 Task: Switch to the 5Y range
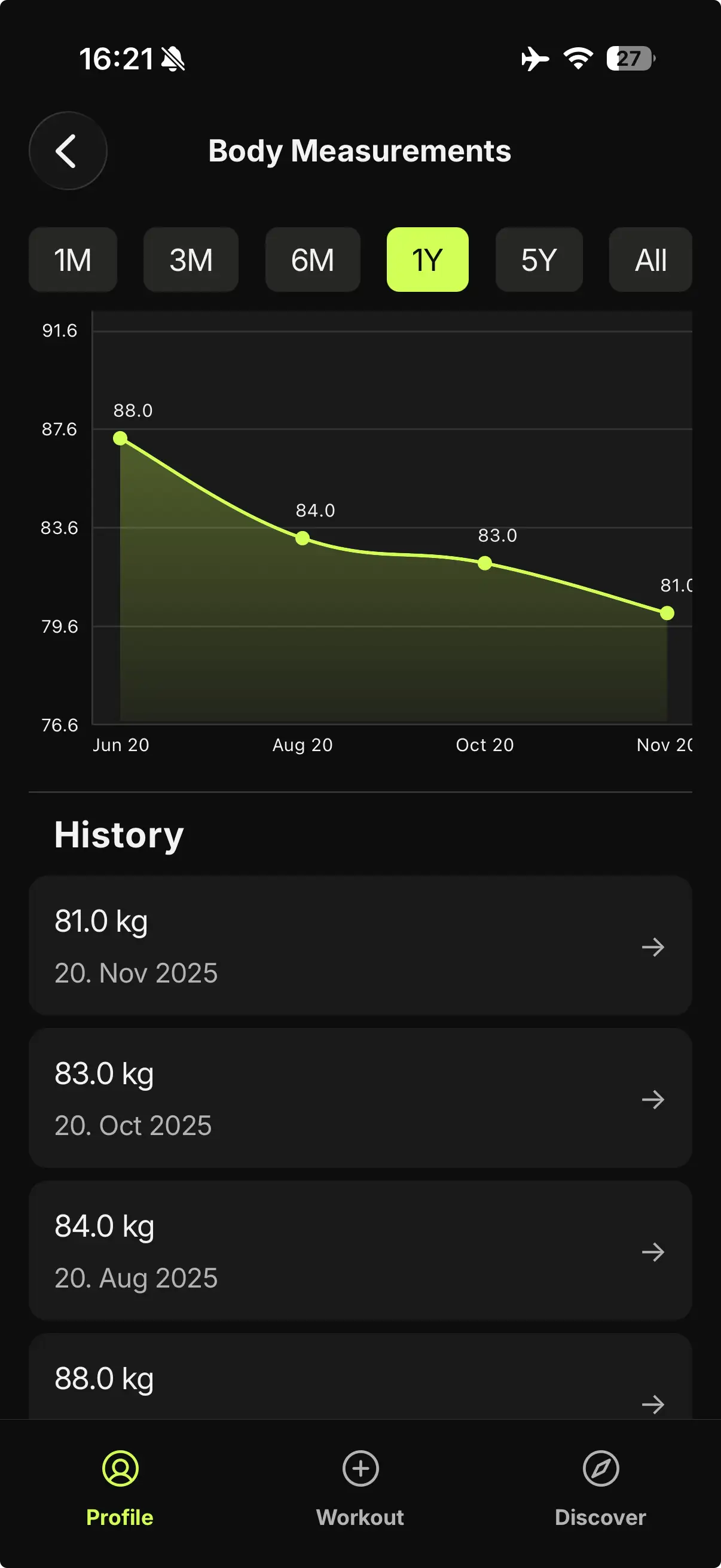point(539,260)
